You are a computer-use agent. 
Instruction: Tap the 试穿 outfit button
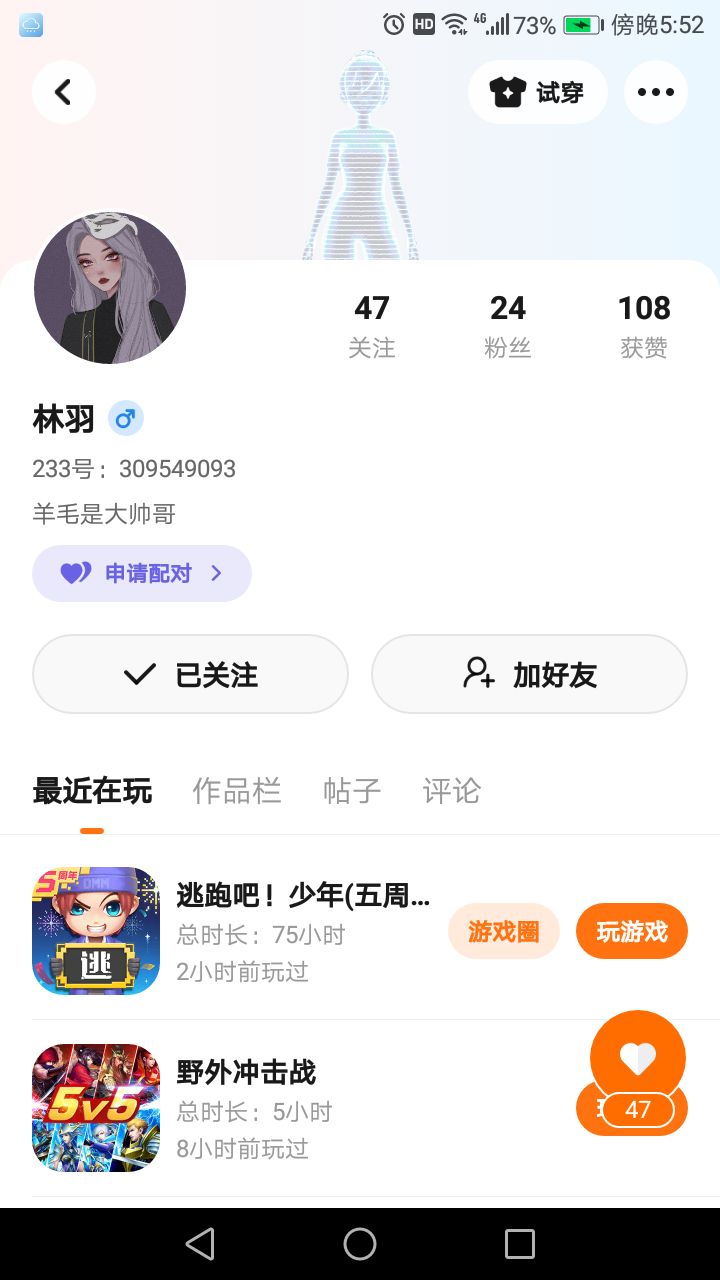click(x=537, y=92)
